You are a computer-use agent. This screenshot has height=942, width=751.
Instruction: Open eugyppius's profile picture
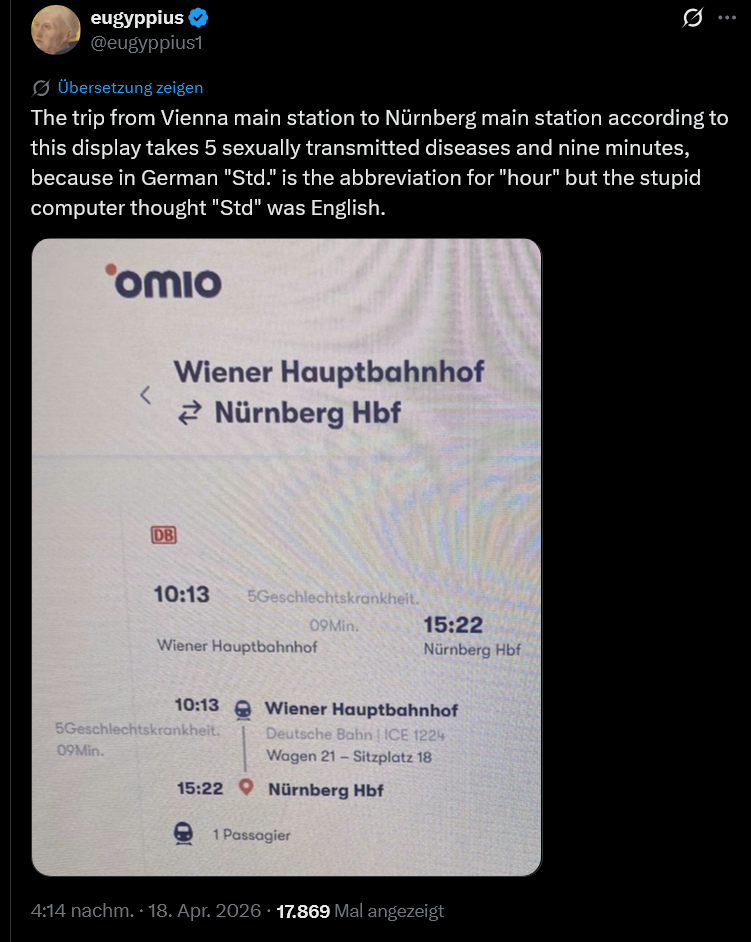(56, 30)
